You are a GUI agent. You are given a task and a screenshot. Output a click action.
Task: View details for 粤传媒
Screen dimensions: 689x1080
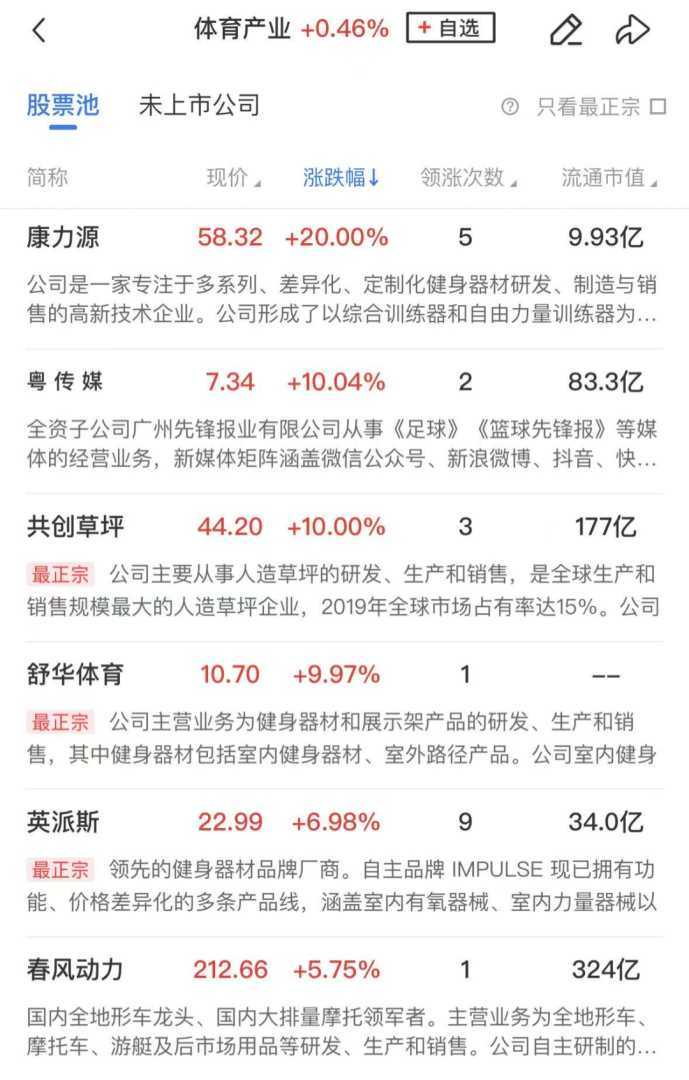[64, 382]
